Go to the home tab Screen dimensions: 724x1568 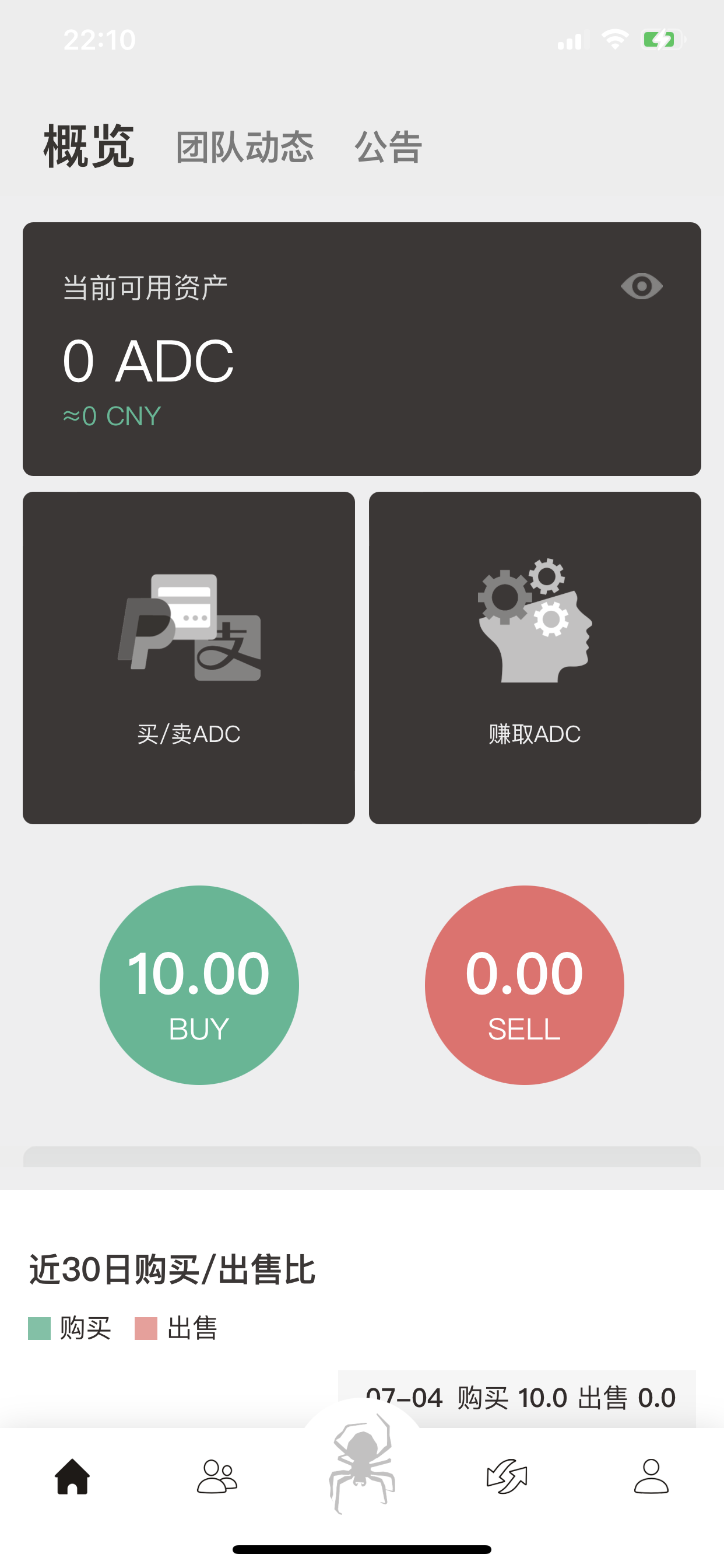tap(72, 1476)
